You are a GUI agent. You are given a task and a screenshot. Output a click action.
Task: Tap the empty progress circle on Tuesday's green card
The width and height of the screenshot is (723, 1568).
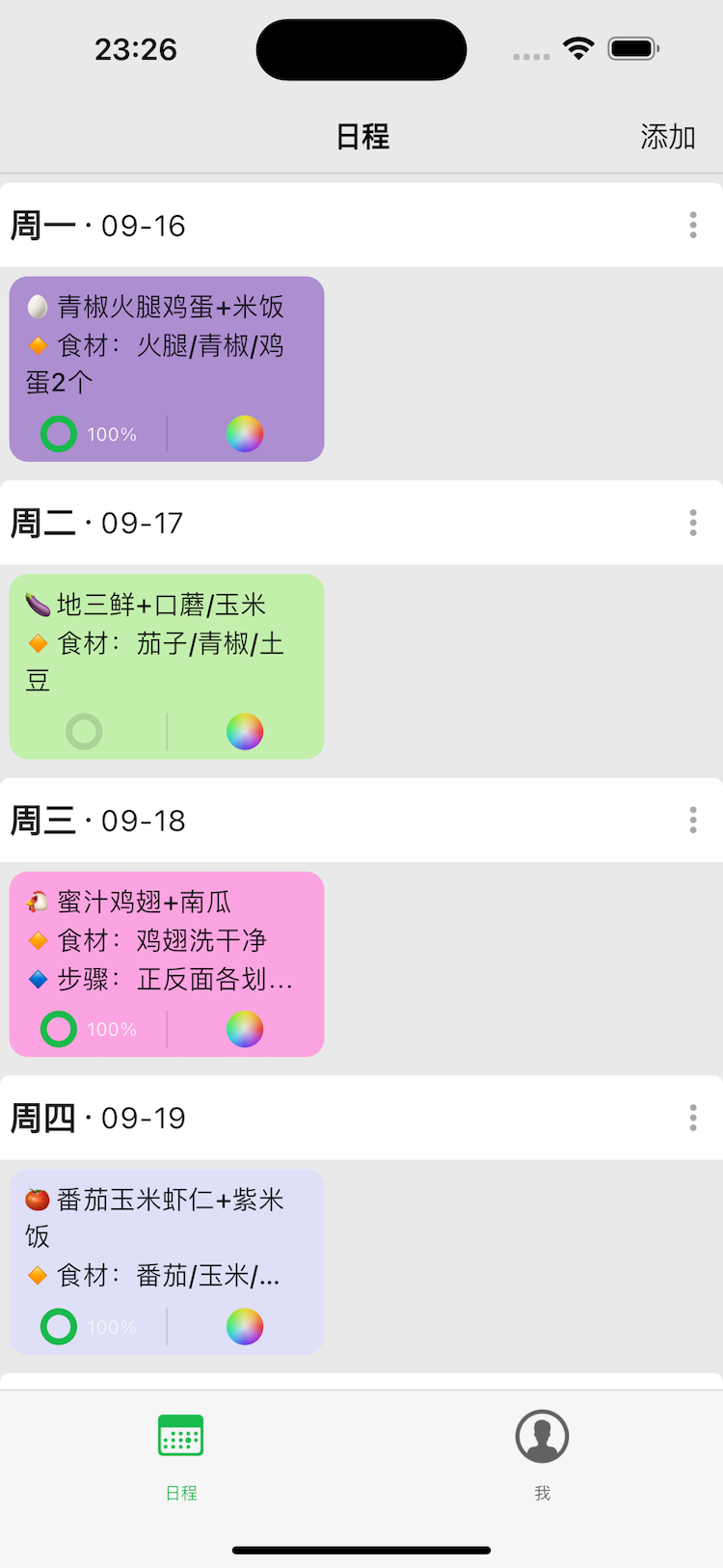coord(84,732)
